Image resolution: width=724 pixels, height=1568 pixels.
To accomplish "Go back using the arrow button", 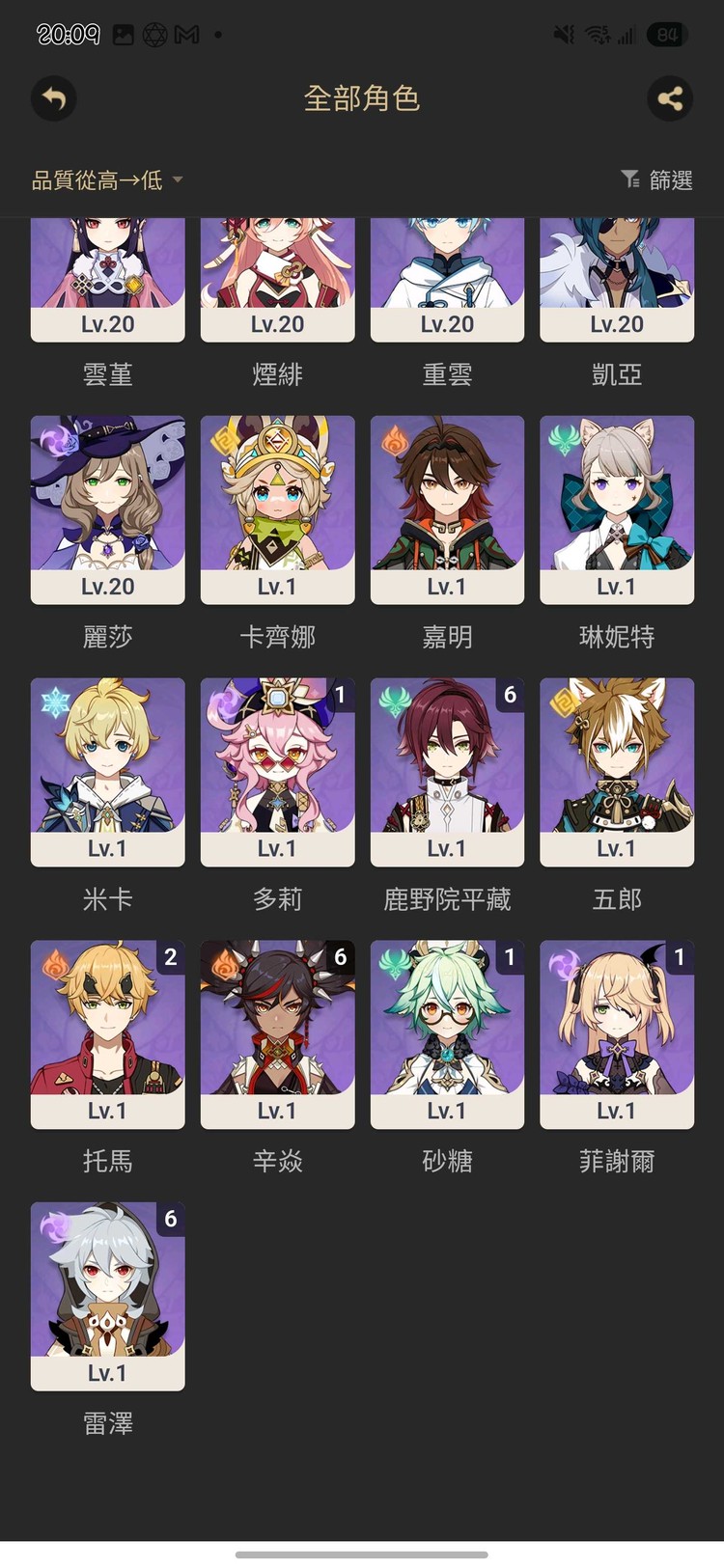I will (x=54, y=98).
